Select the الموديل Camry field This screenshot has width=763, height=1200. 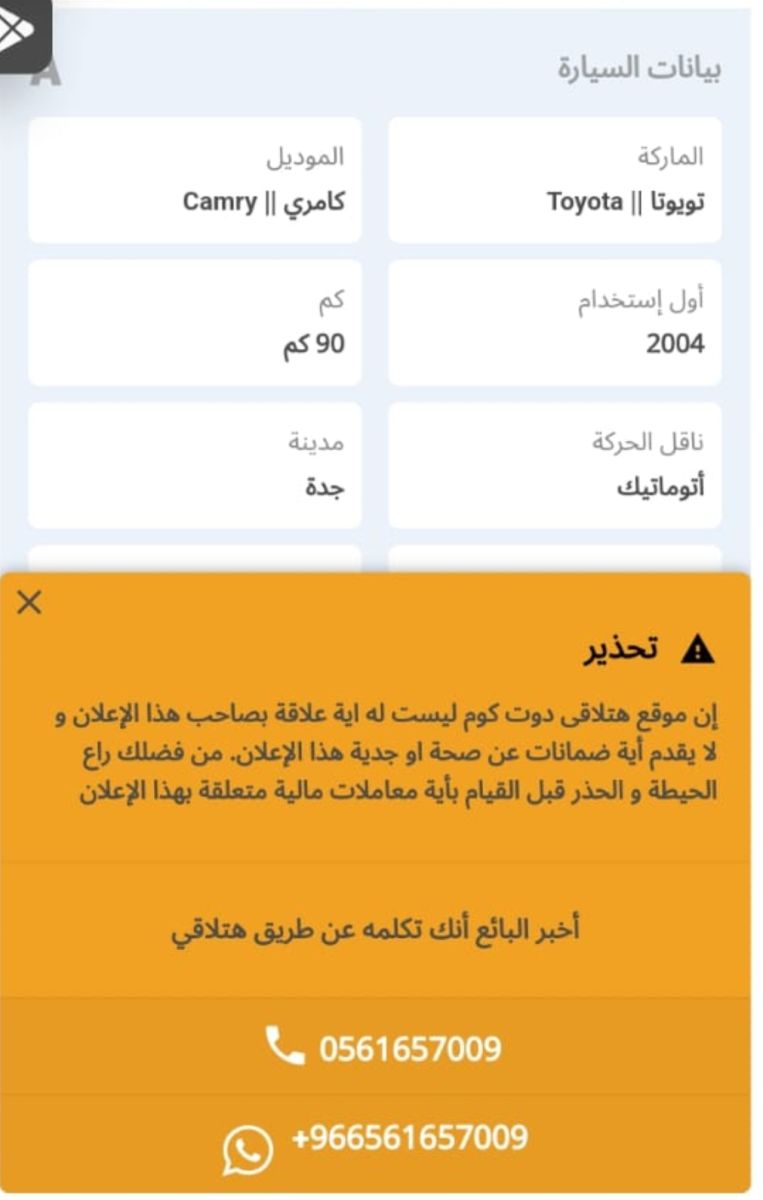pyautogui.click(x=197, y=178)
